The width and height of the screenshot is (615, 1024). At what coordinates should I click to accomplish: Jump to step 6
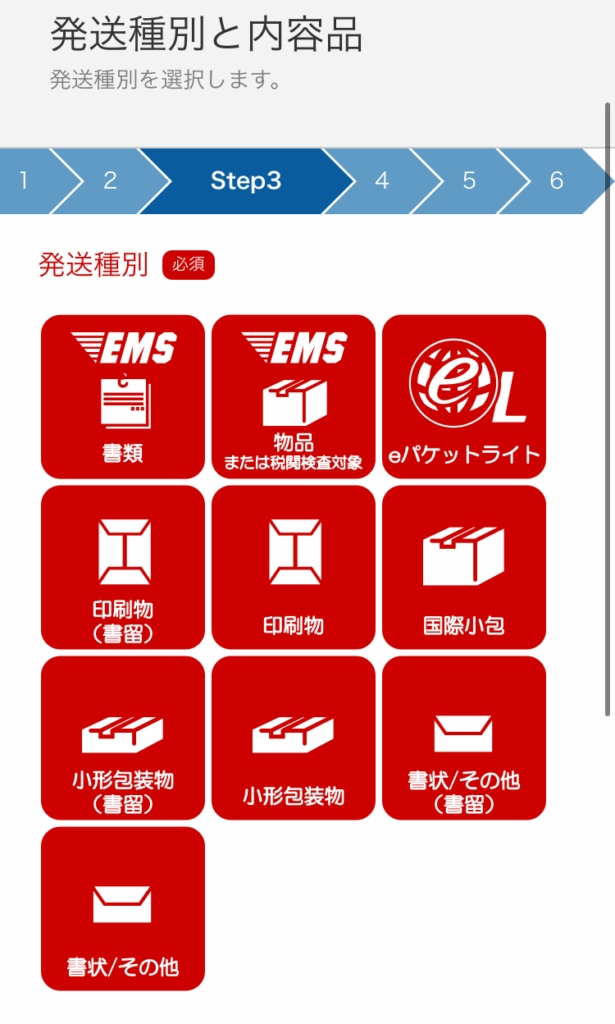556,181
